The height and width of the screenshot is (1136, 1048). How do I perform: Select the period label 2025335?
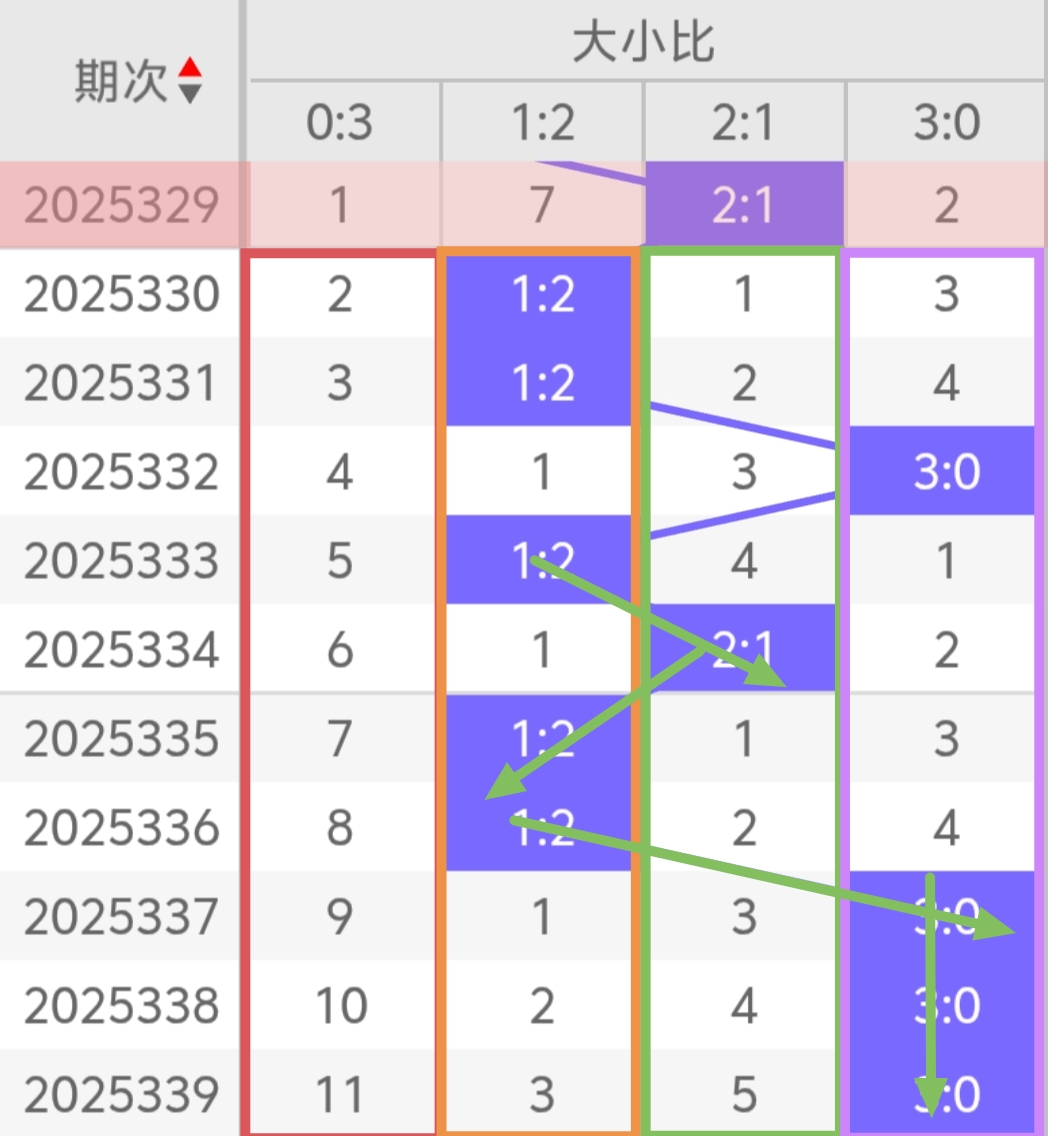click(119, 738)
